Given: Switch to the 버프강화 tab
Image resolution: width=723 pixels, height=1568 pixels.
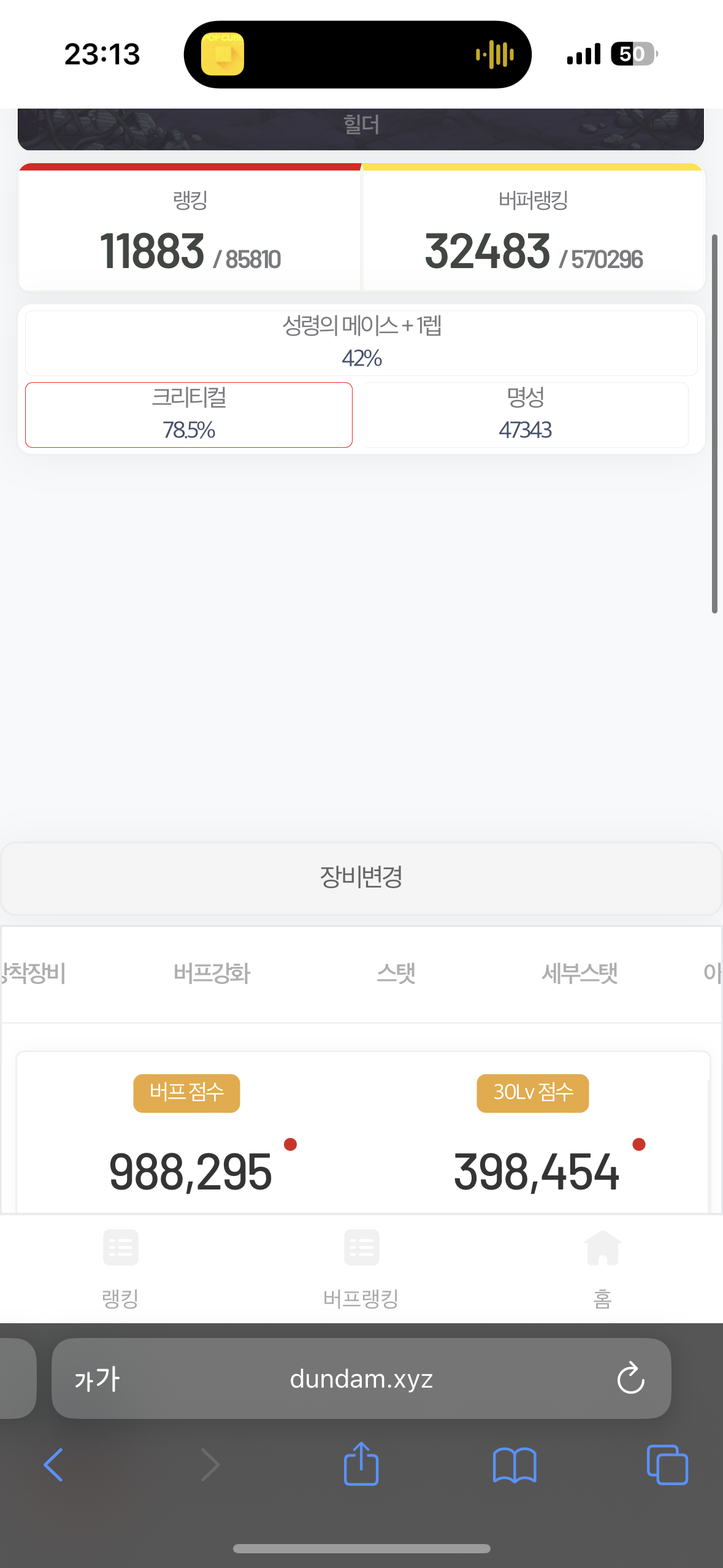Looking at the screenshot, I should click(212, 973).
